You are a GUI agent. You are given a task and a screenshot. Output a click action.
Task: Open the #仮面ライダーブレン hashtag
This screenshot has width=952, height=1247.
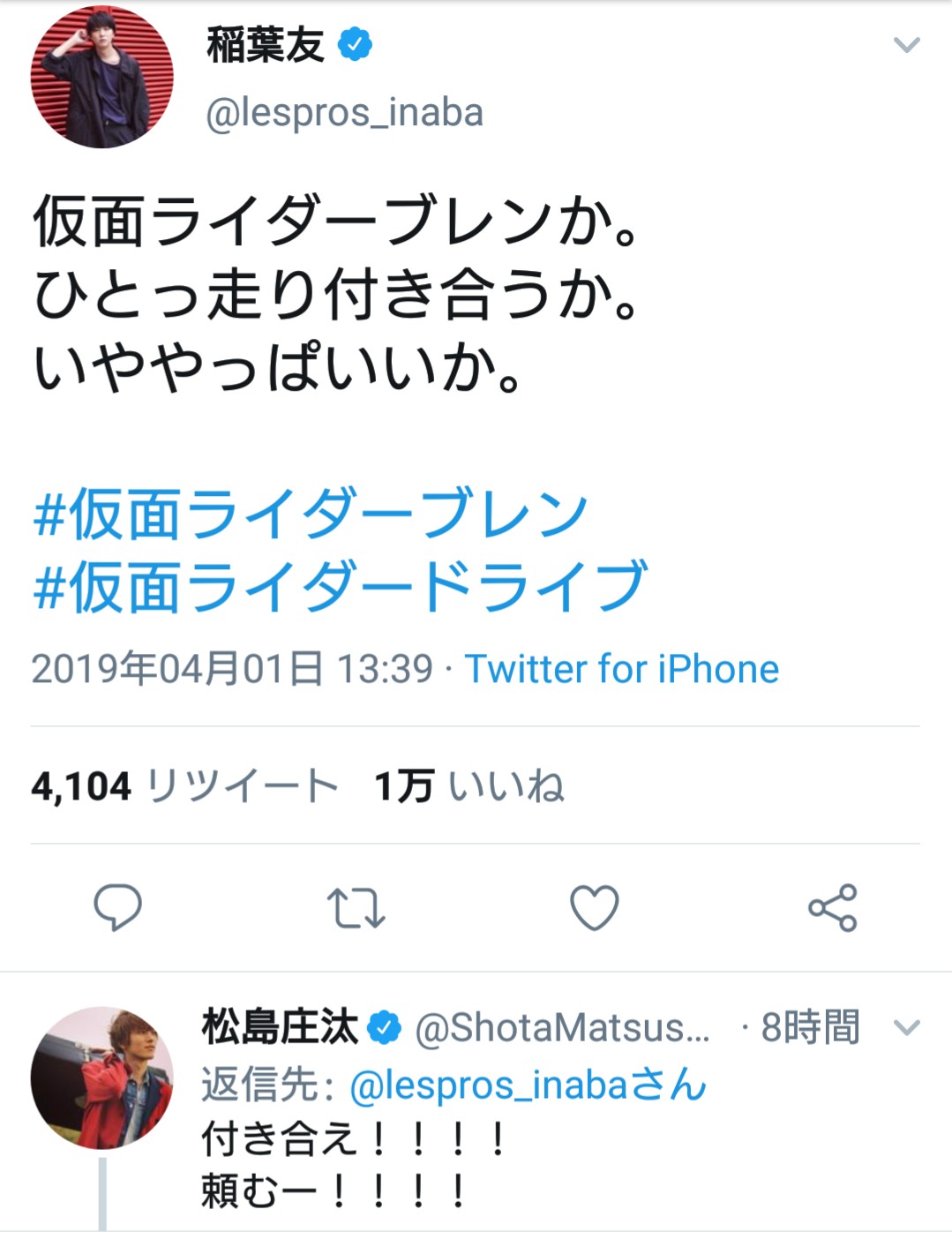(x=311, y=514)
